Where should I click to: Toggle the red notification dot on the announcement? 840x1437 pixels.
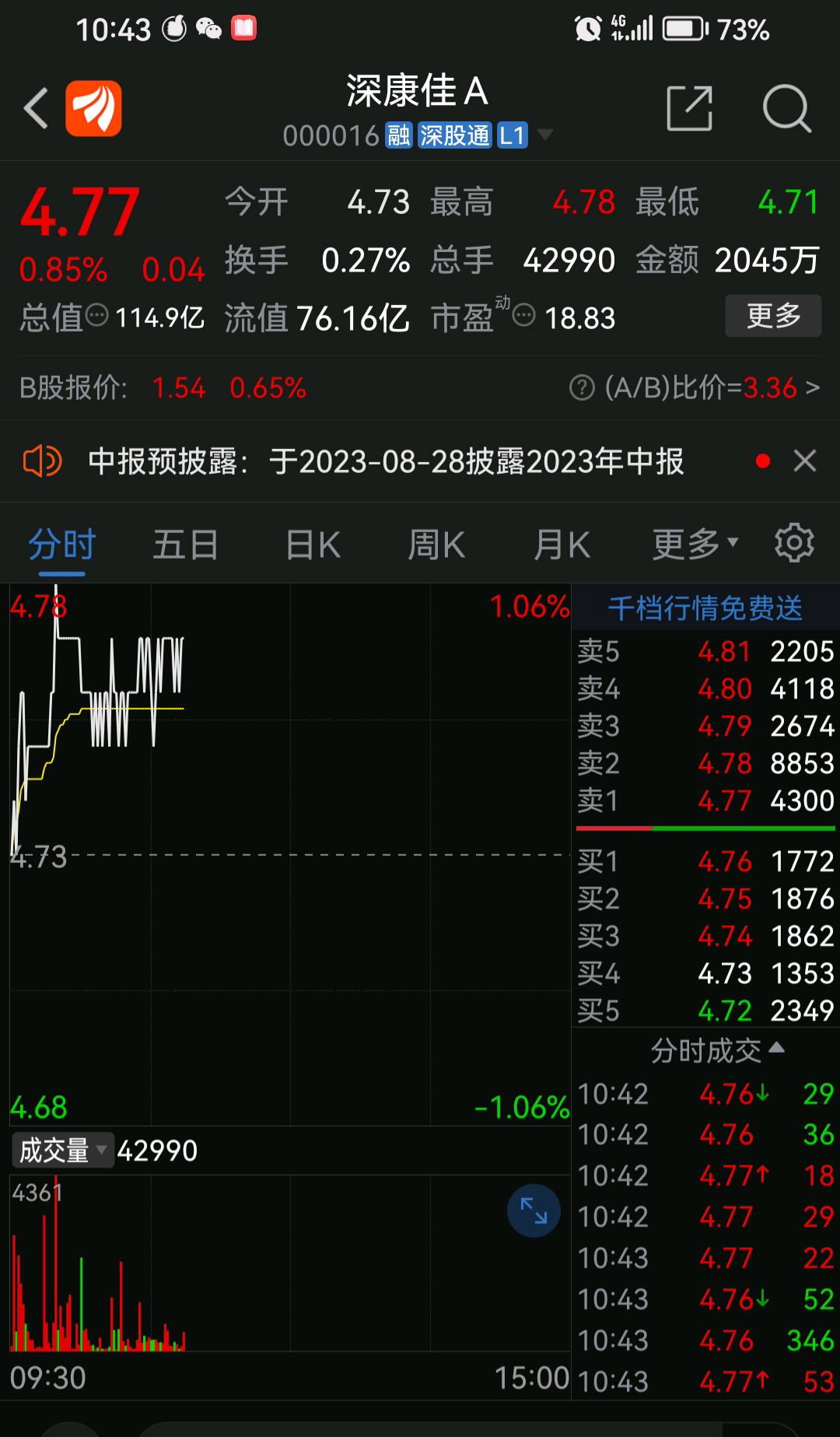point(763,461)
